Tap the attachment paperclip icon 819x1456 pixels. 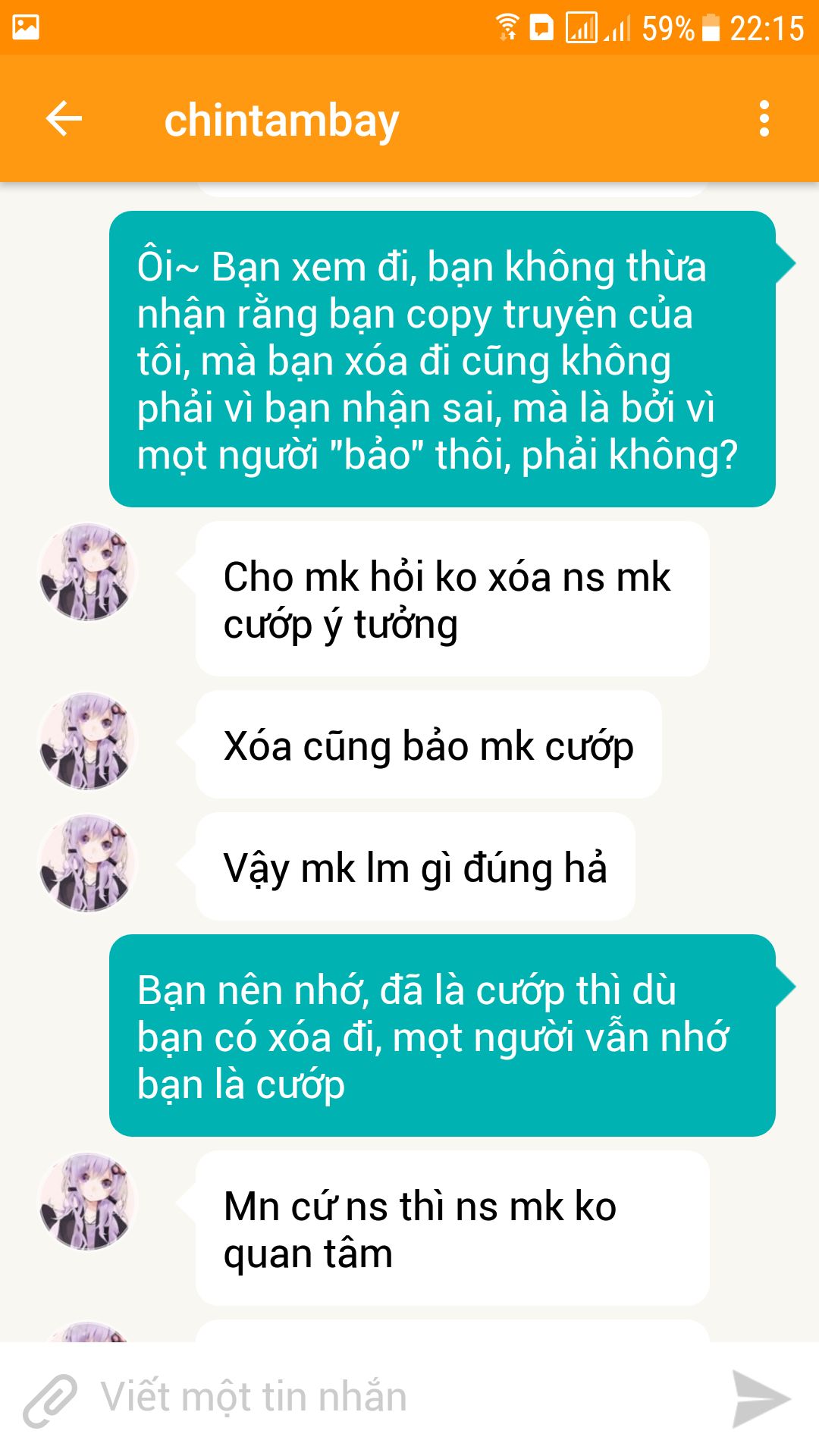[x=50, y=1399]
